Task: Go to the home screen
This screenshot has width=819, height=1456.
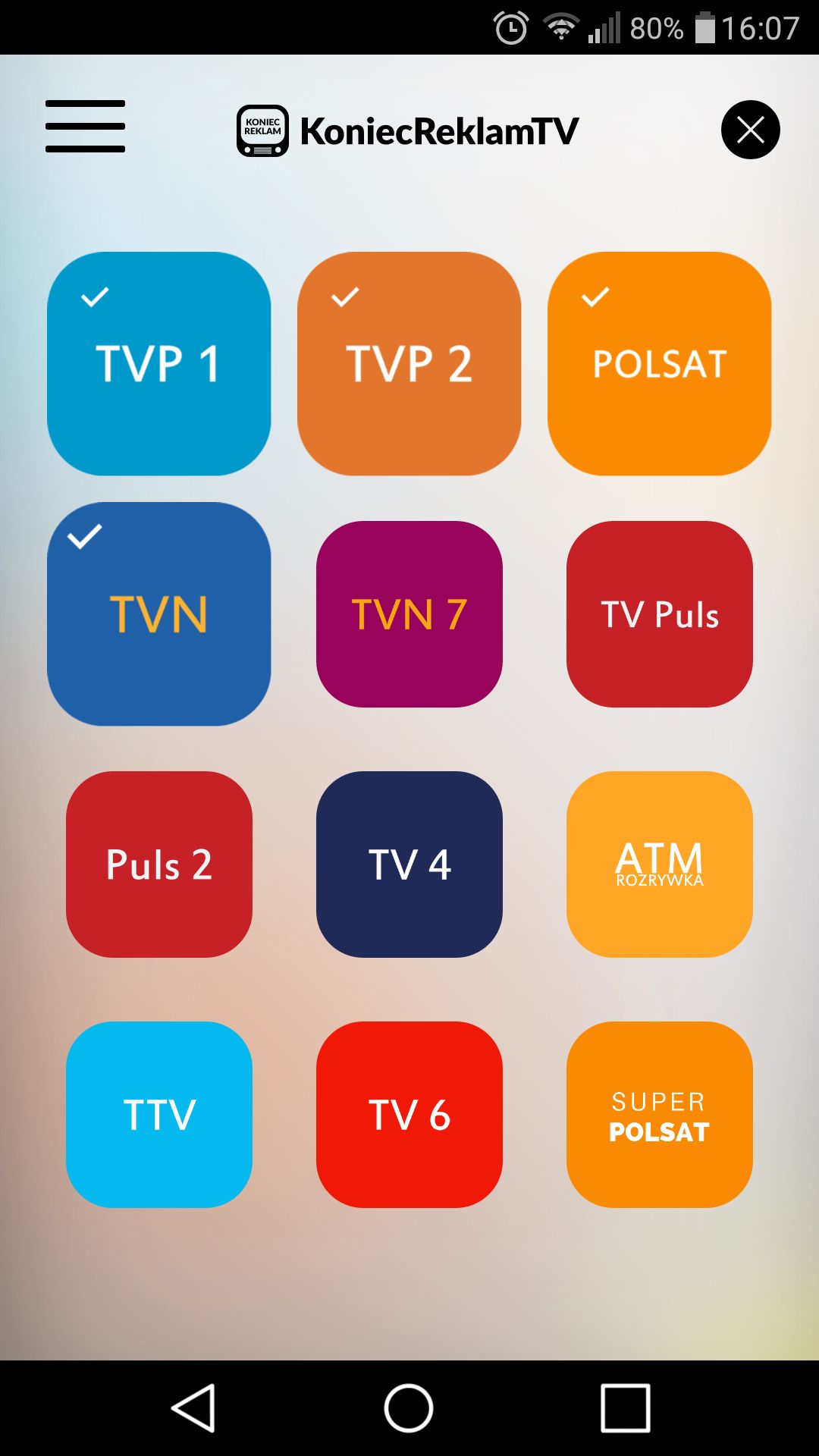Action: 409,1408
